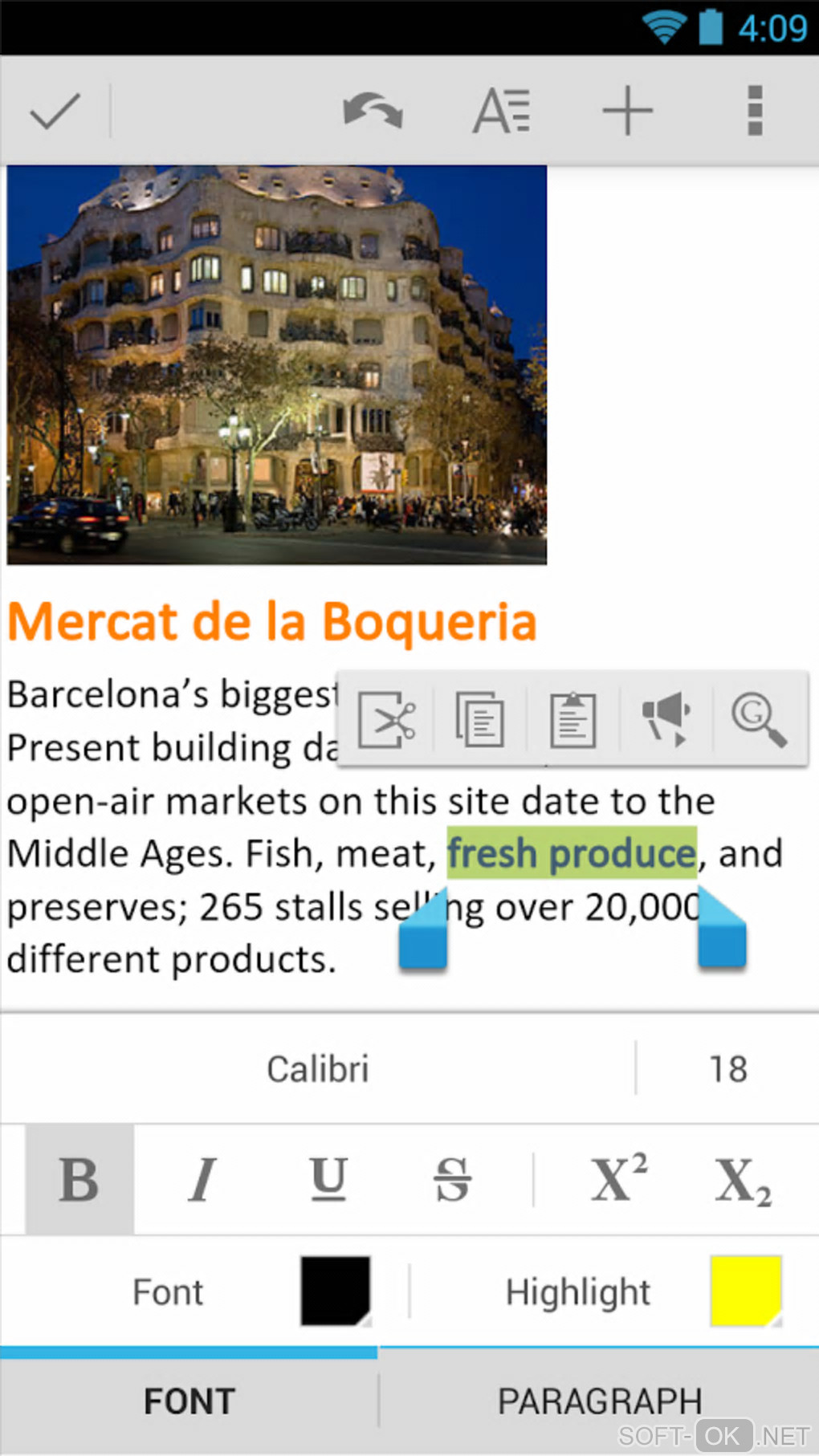Undo the last change

point(373,111)
